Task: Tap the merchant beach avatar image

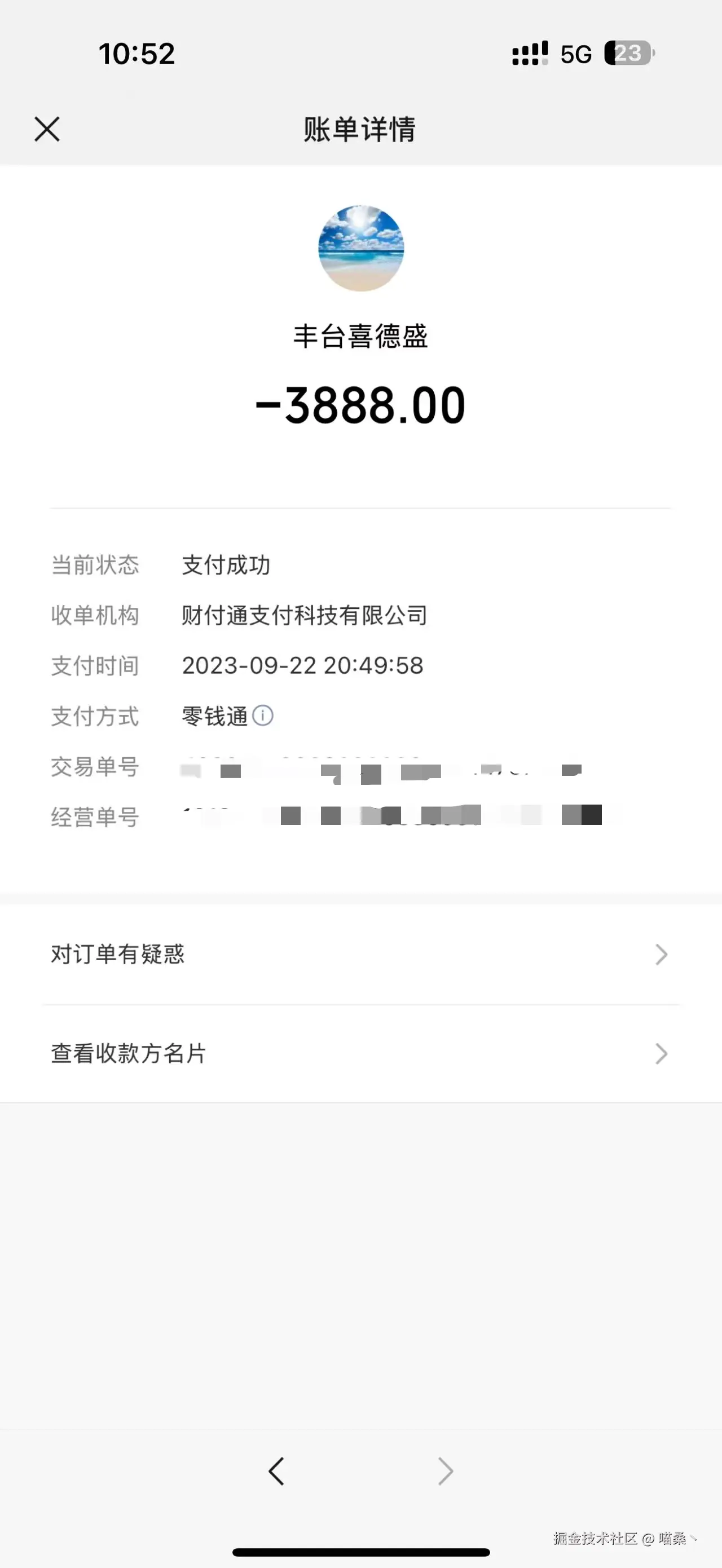Action: (361, 248)
